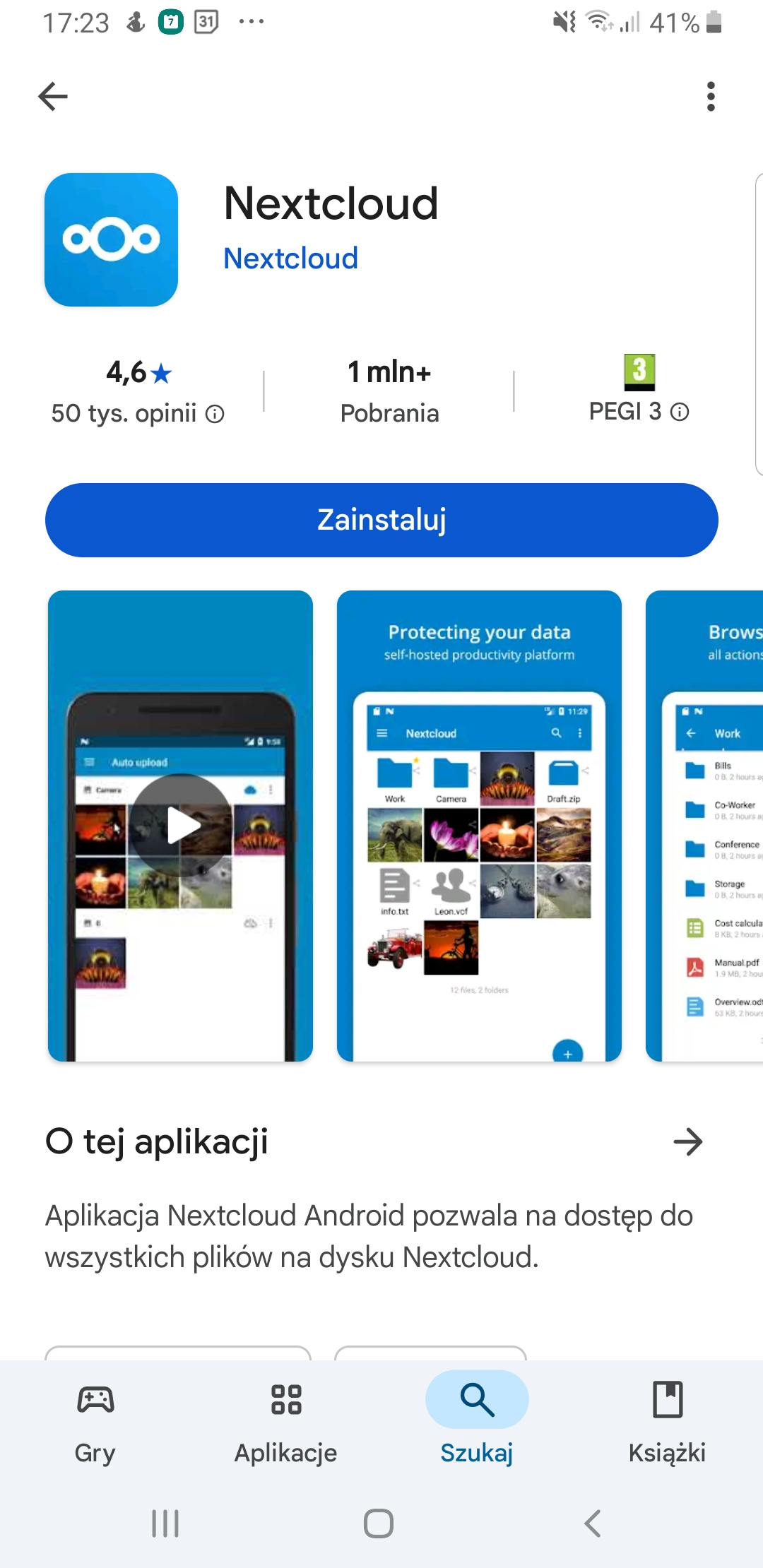Viewport: 763px width, 1568px height.
Task: Tap the Zainstaluj button
Action: [381, 520]
